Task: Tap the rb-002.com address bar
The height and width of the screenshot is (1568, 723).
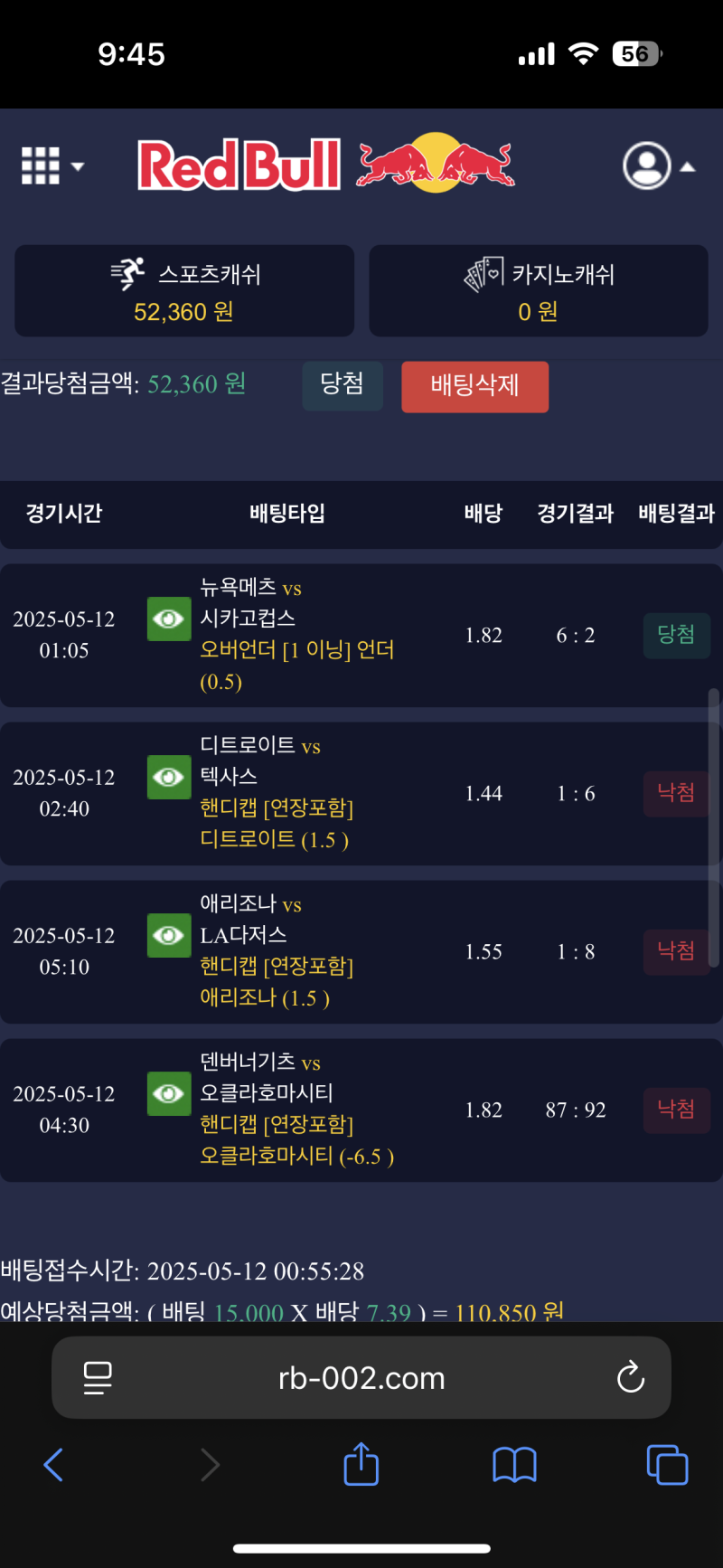Action: click(361, 1378)
